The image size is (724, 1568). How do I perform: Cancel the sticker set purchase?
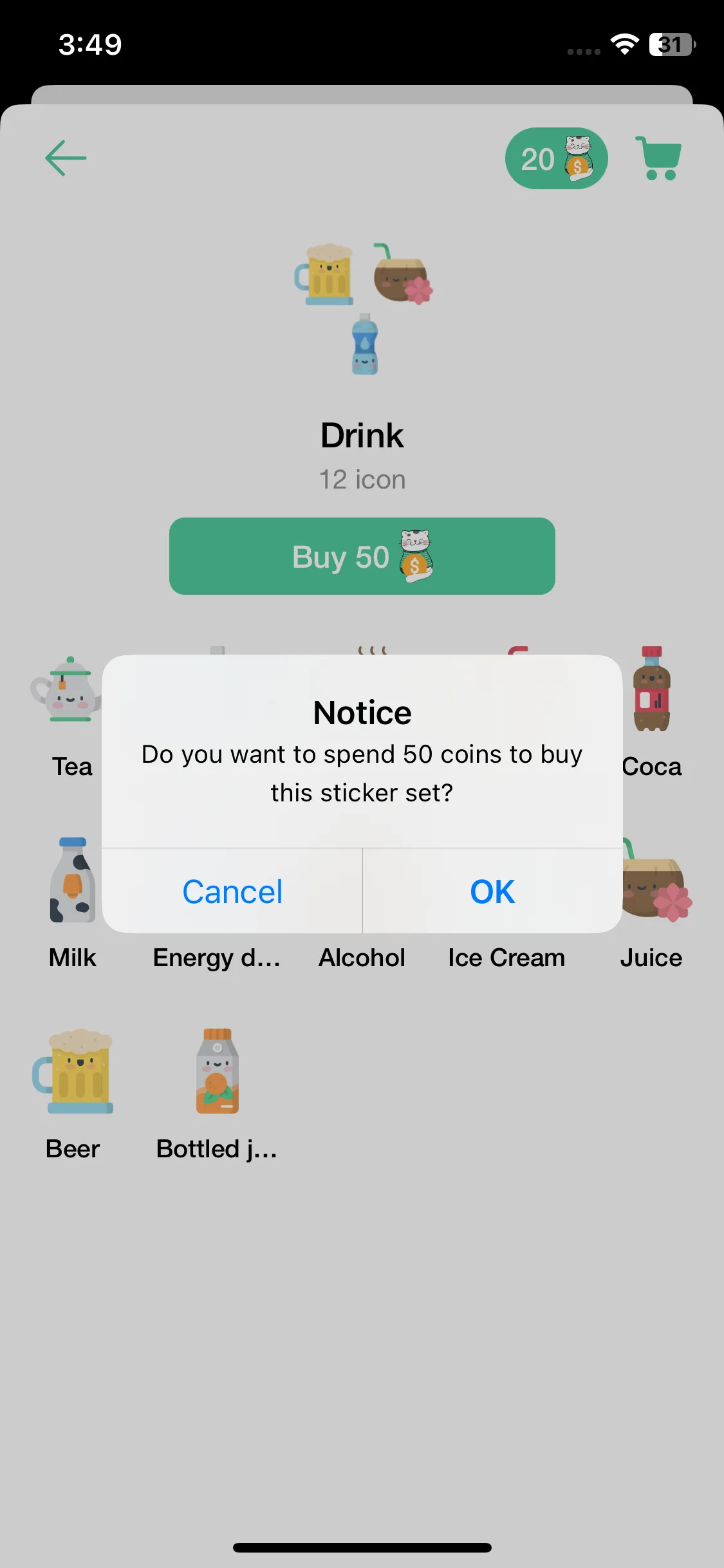coord(232,891)
